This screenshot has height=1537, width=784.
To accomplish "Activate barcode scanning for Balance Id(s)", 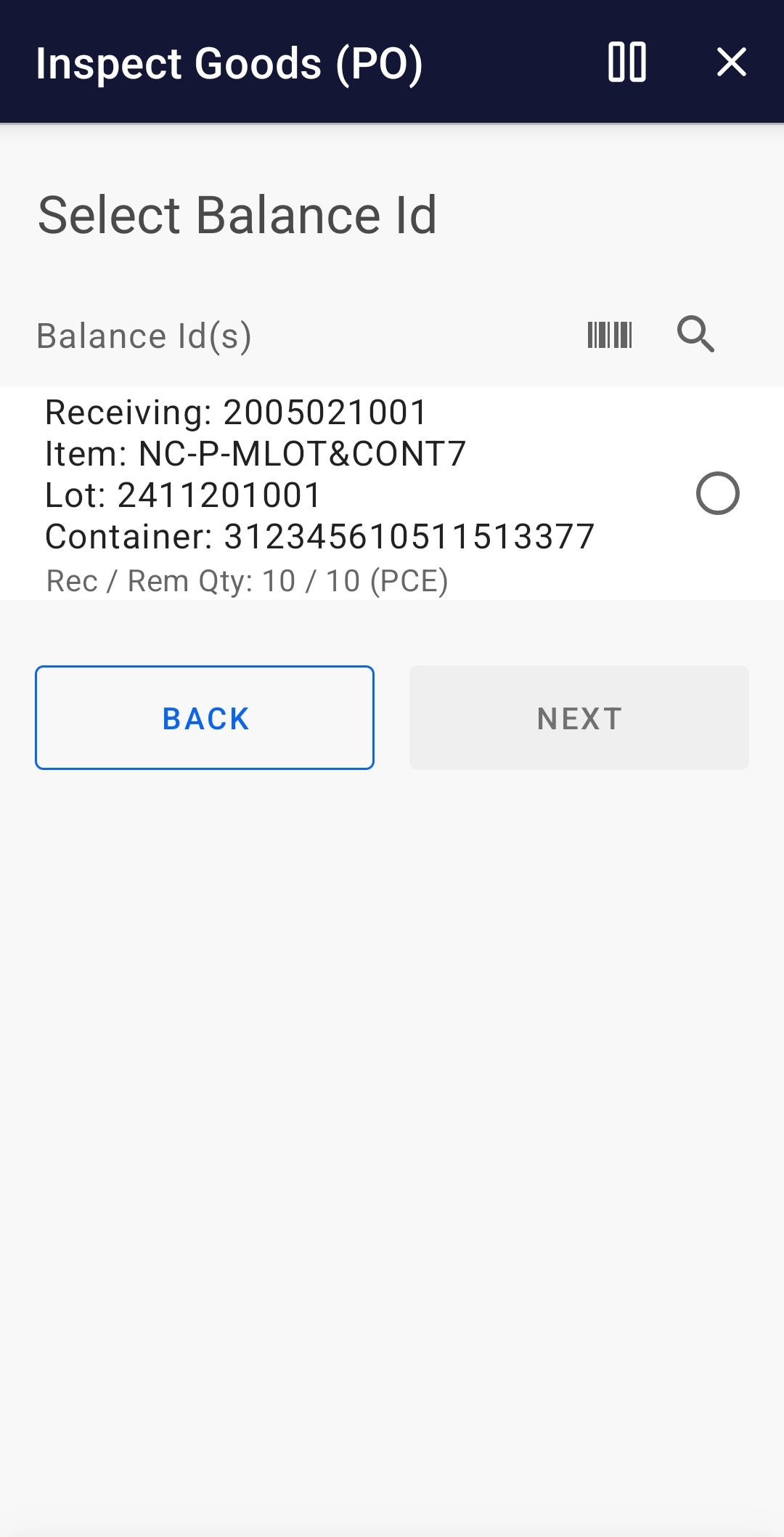I will pyautogui.click(x=608, y=335).
